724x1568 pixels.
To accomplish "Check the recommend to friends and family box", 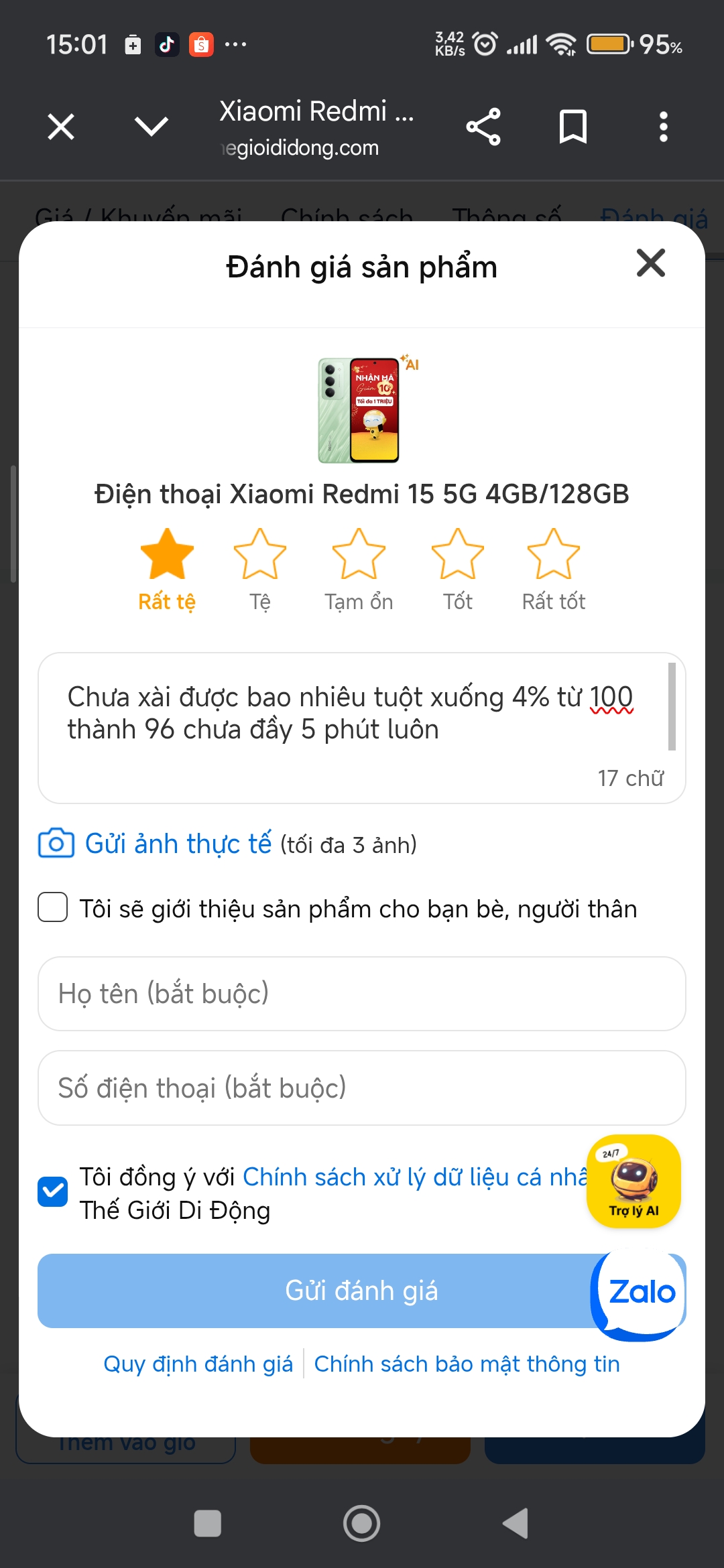I will tap(53, 907).
